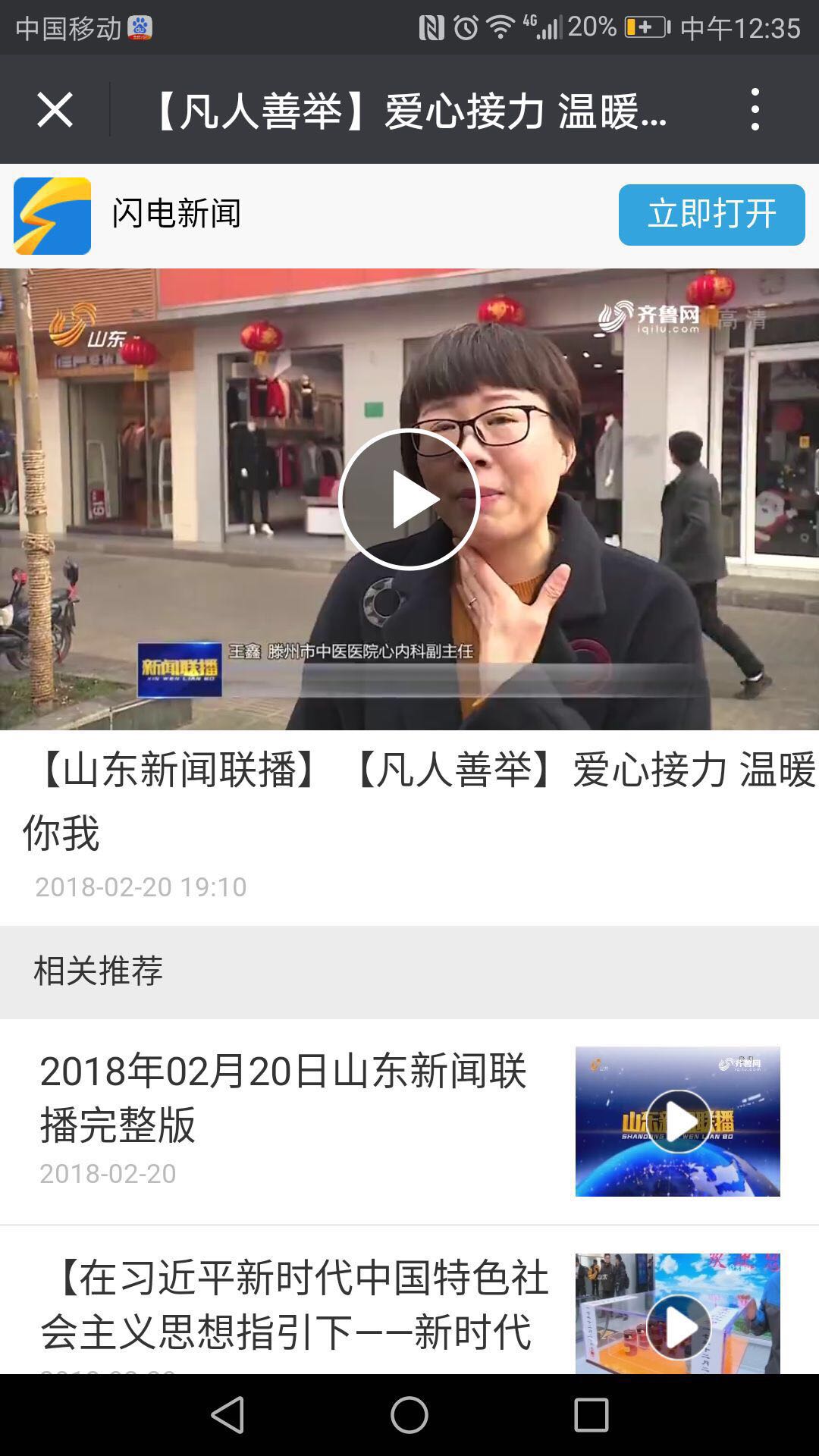Play the 山东新闻联播完整版 video thumbnail
The width and height of the screenshot is (819, 1456).
(678, 1122)
